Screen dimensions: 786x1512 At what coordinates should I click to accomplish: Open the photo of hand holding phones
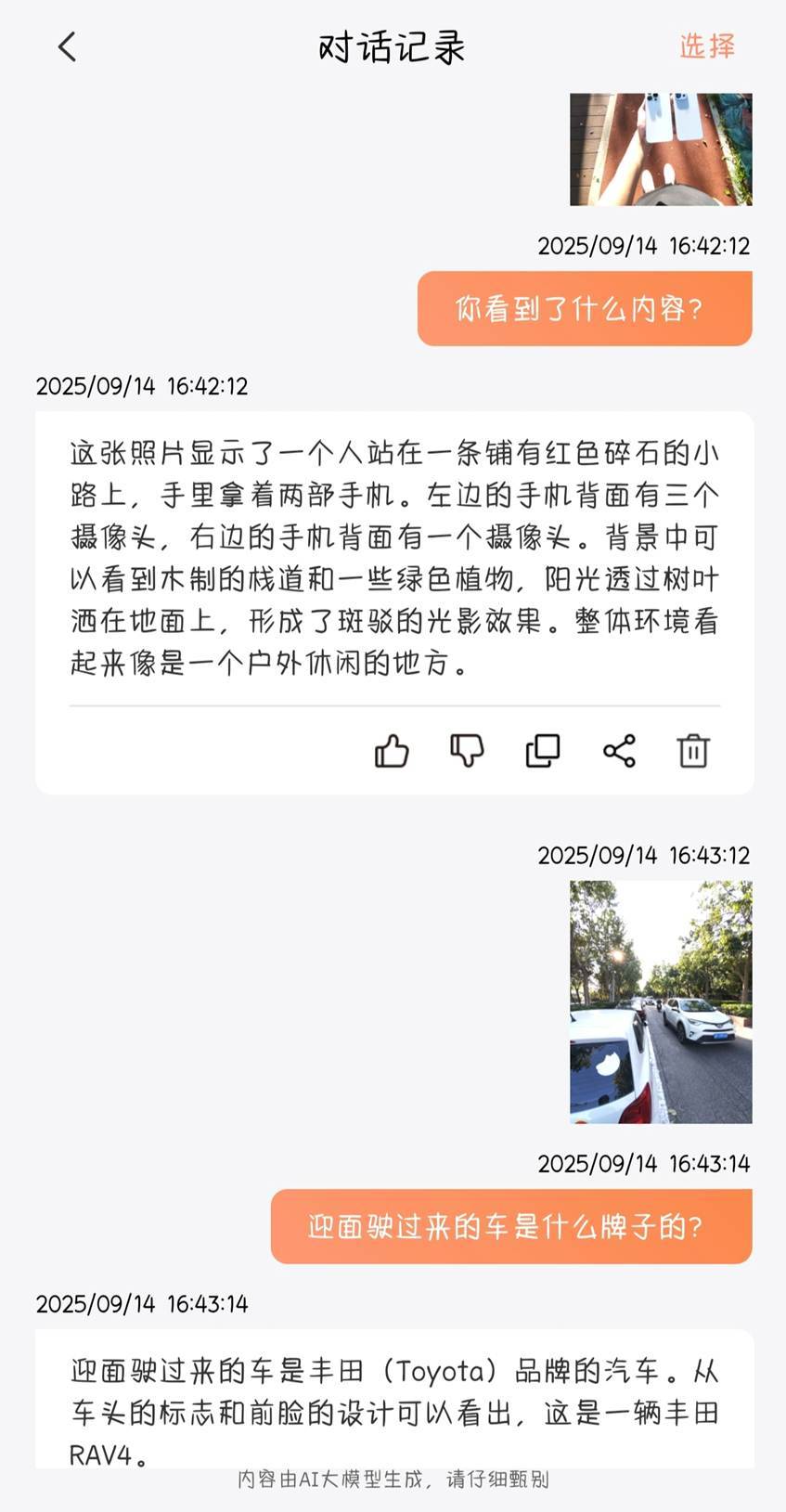pos(661,149)
